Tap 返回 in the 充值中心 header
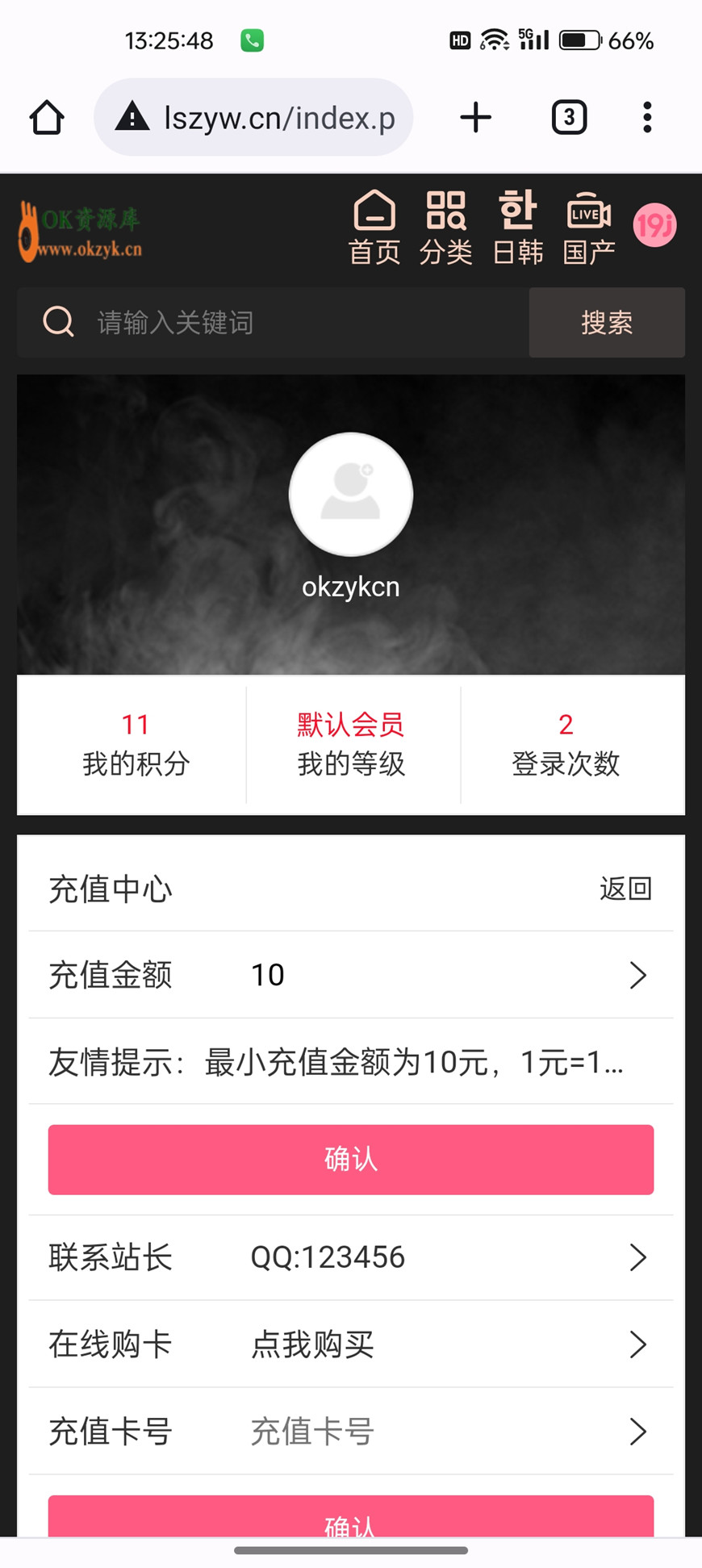The image size is (702, 1568). (x=625, y=889)
